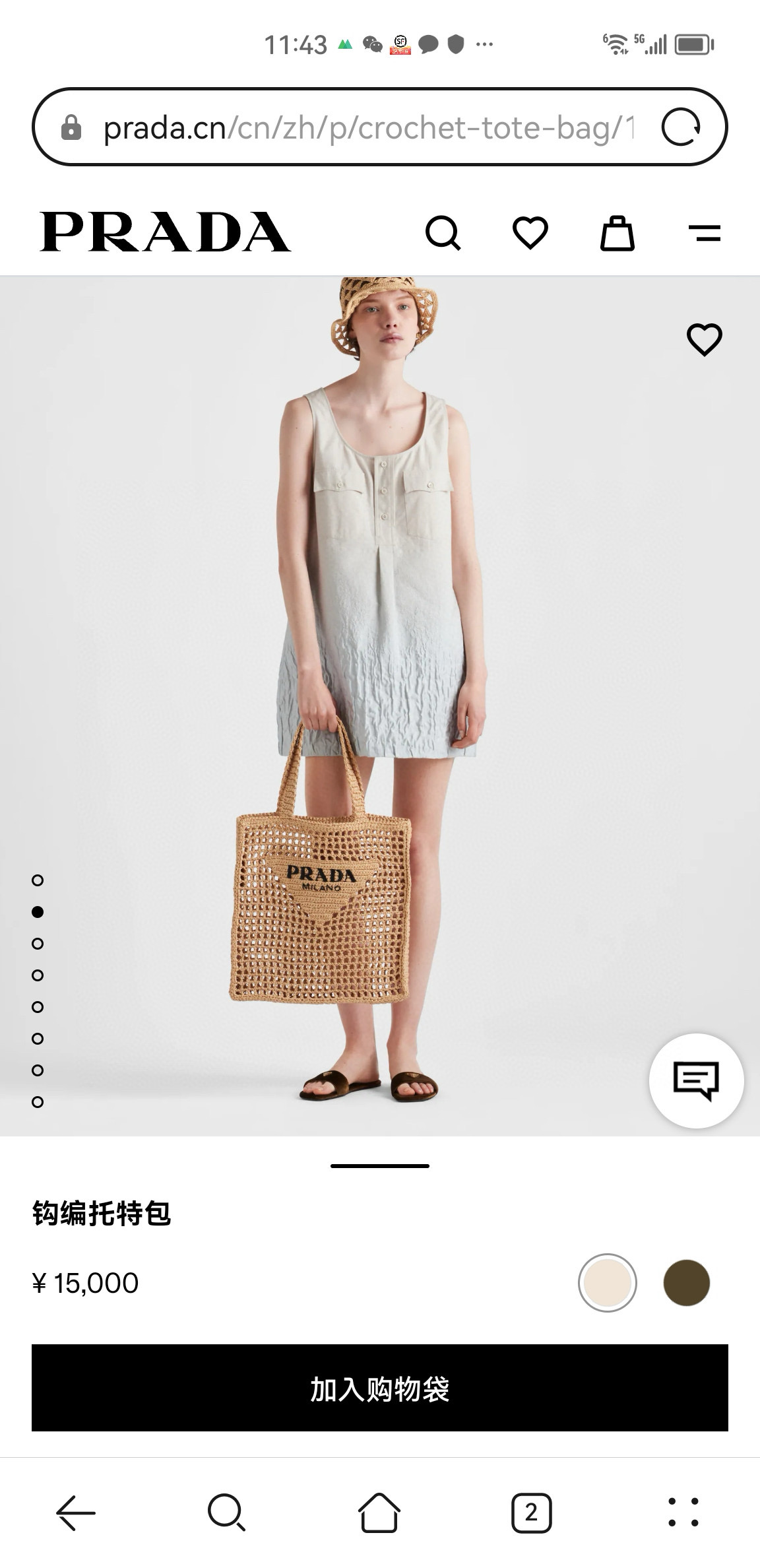The width and height of the screenshot is (760, 1568).
Task: Open browser search from bottom bar
Action: click(x=227, y=1512)
